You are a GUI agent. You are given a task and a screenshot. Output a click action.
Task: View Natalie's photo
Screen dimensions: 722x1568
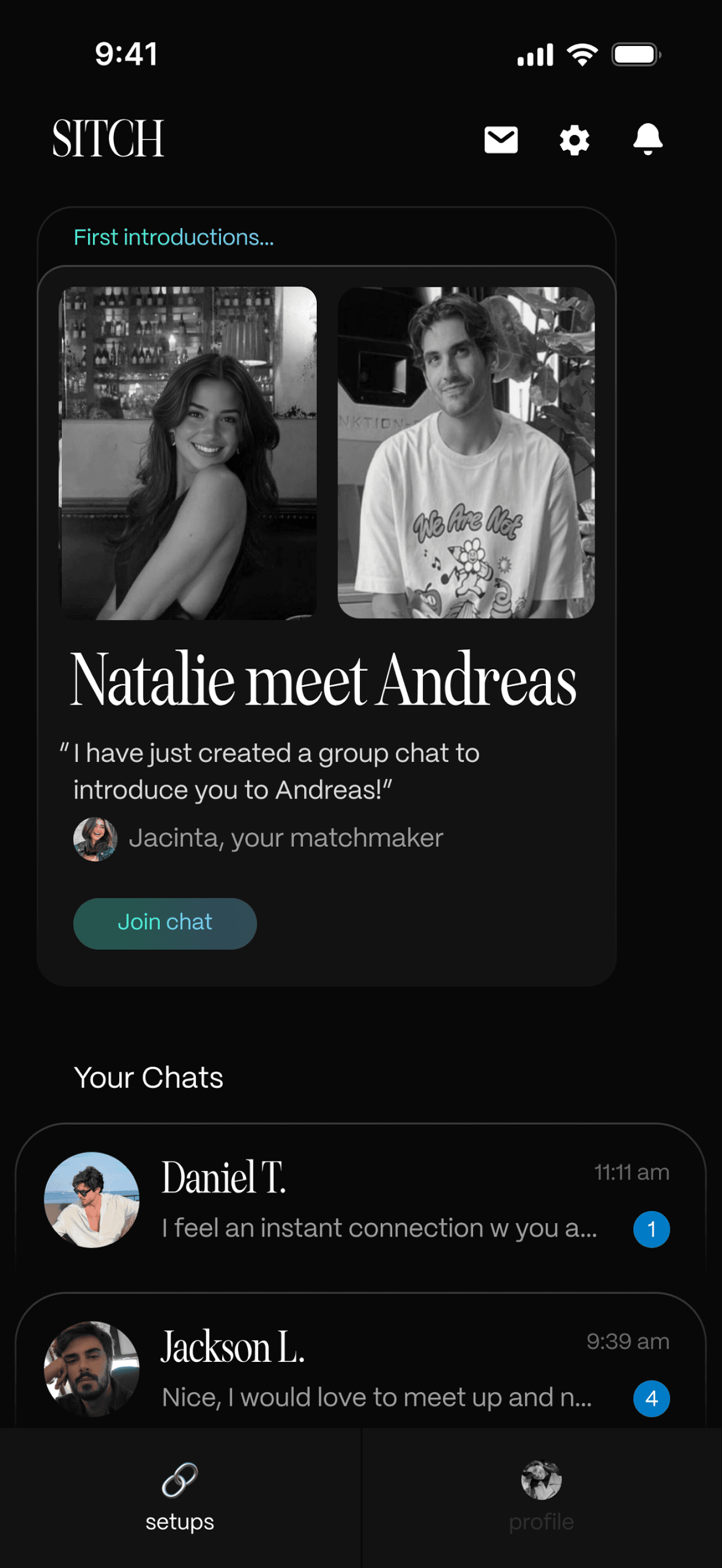(x=188, y=453)
